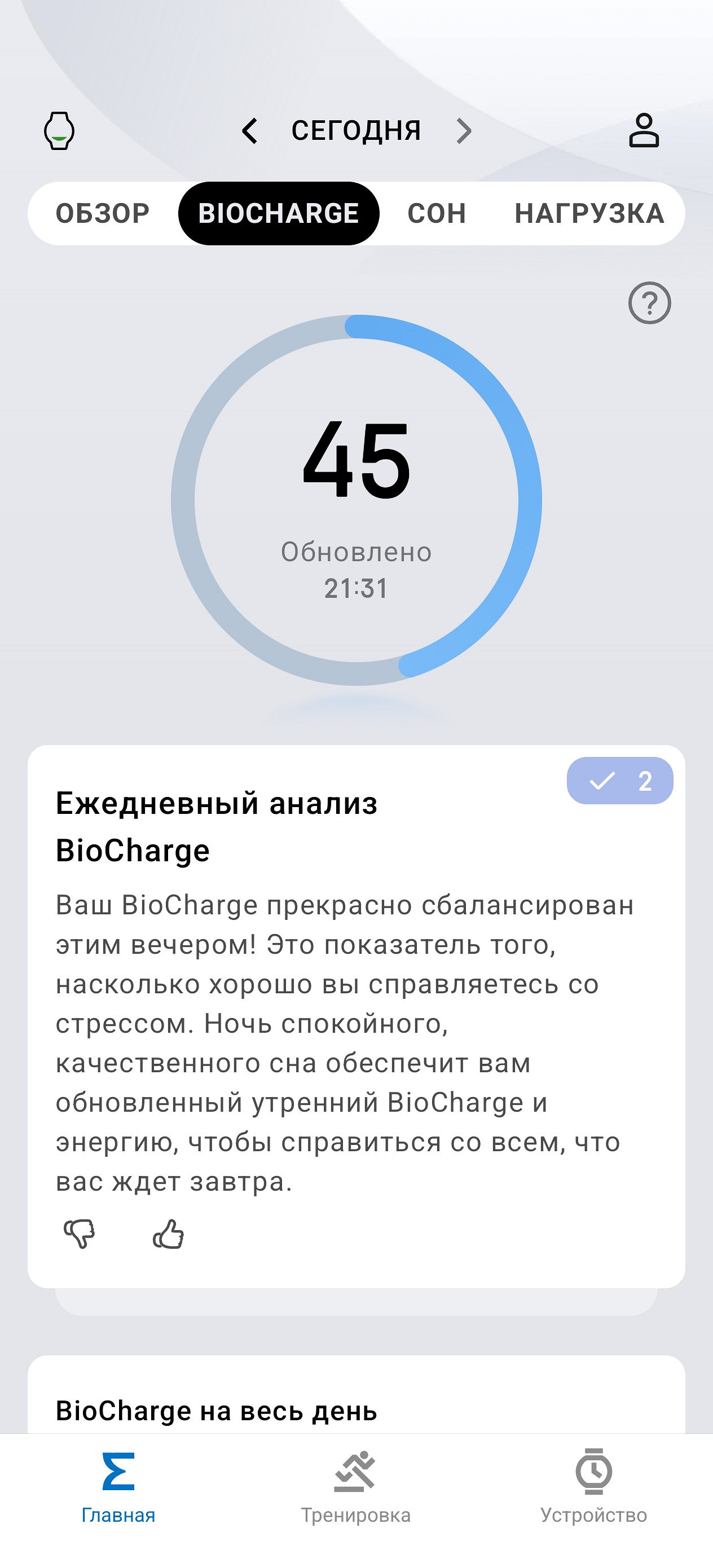Image resolution: width=713 pixels, height=1568 pixels.
Task: Switch to the Тренировка section
Action: coord(356,1483)
